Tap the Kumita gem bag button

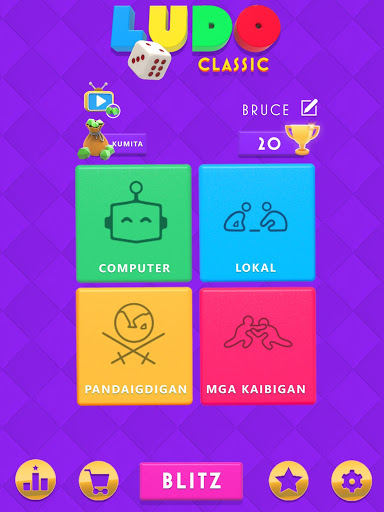pyautogui.click(x=112, y=140)
